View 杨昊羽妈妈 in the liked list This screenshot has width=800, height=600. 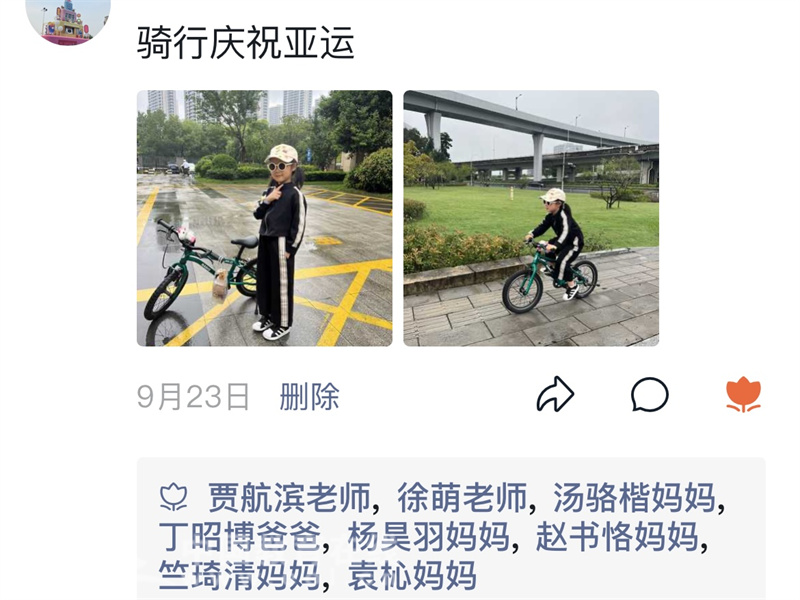point(428,536)
